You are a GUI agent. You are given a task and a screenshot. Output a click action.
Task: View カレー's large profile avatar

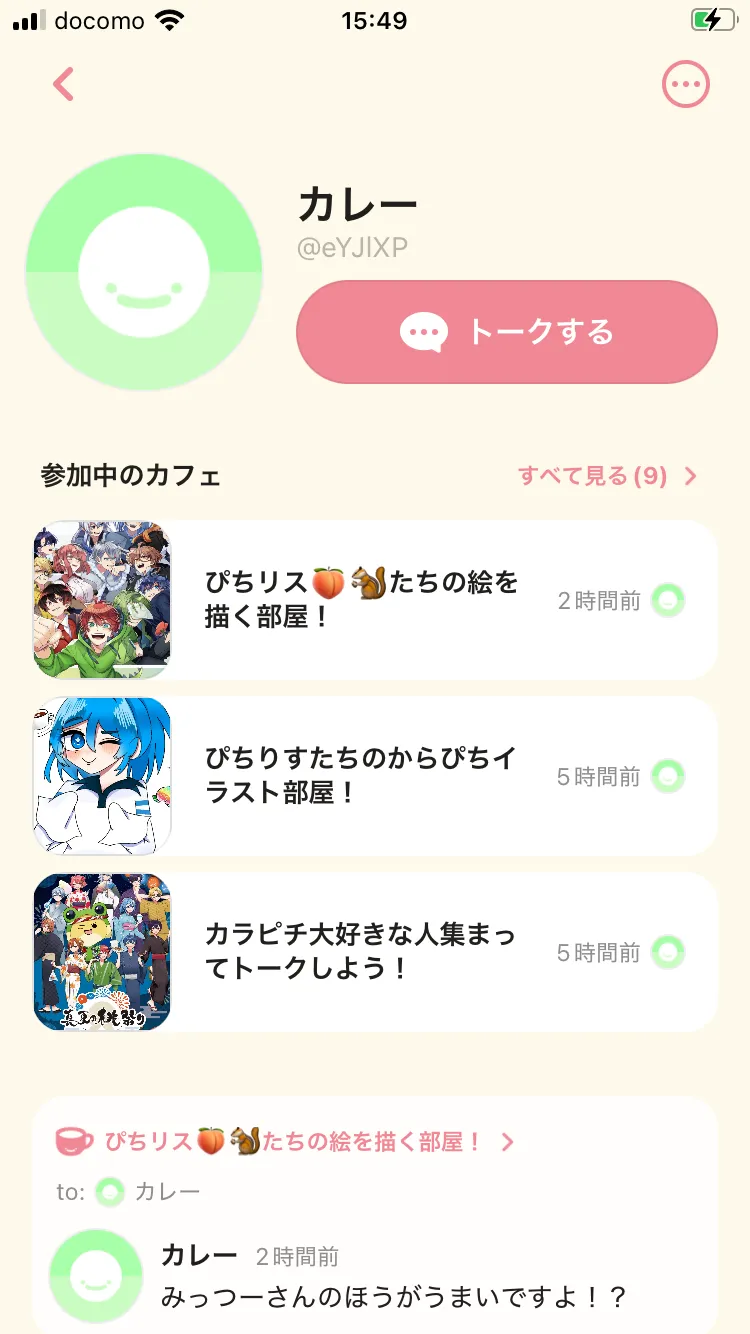click(144, 272)
